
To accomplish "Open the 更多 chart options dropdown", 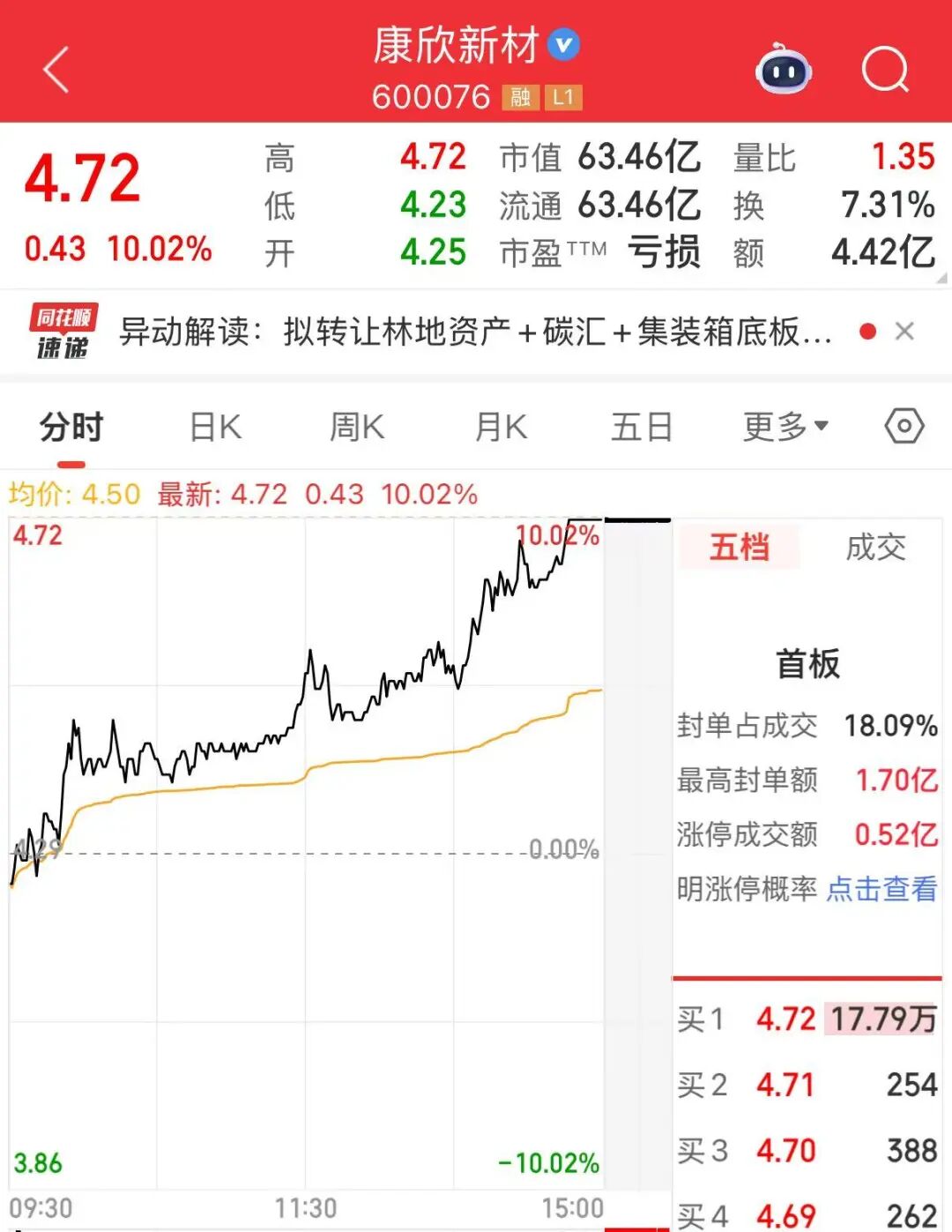I will point(783,427).
